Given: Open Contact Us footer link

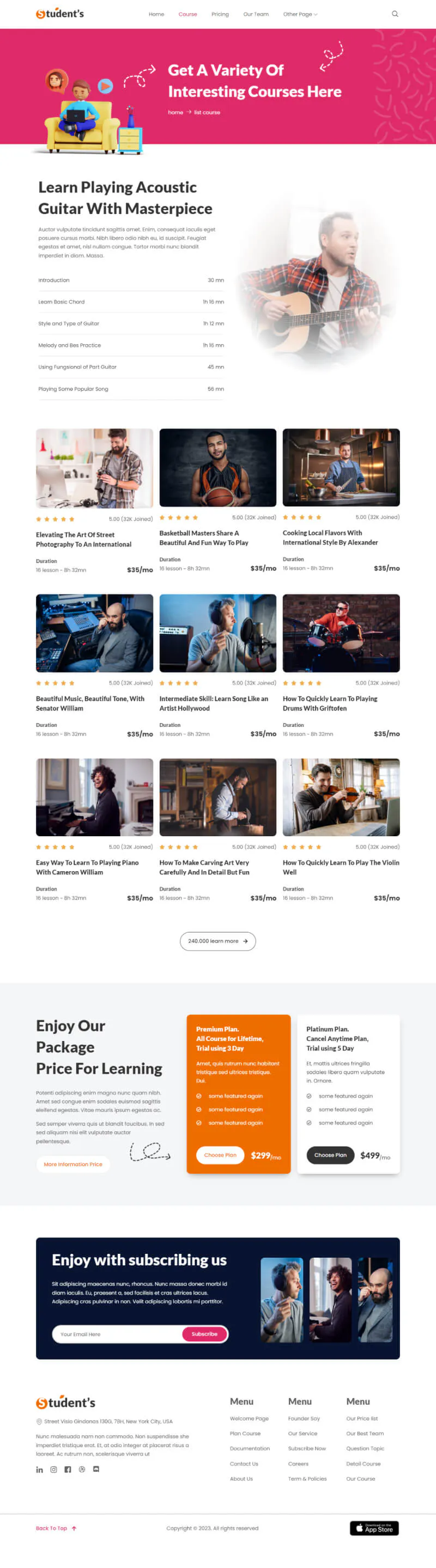Looking at the screenshot, I should coord(244,1464).
